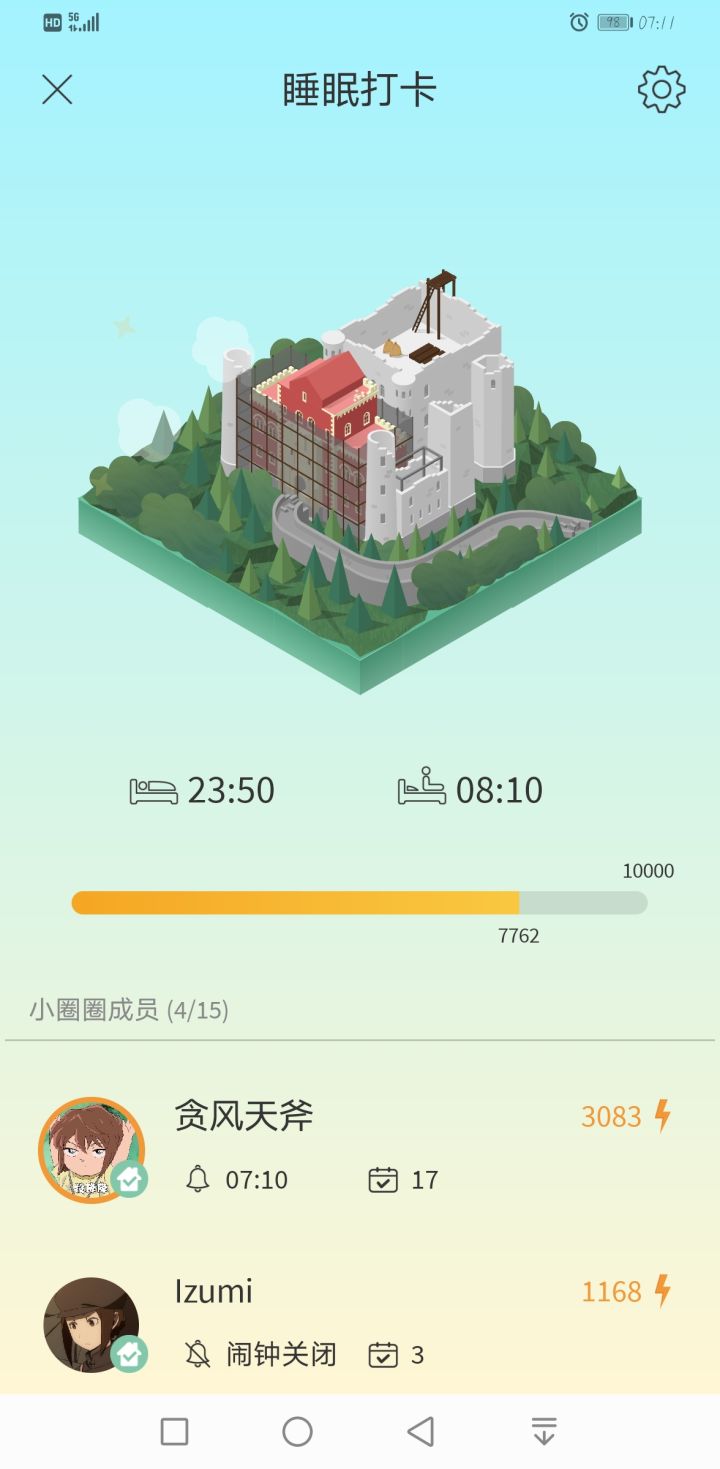Tap the 23:50 bedtime setting

(x=203, y=790)
